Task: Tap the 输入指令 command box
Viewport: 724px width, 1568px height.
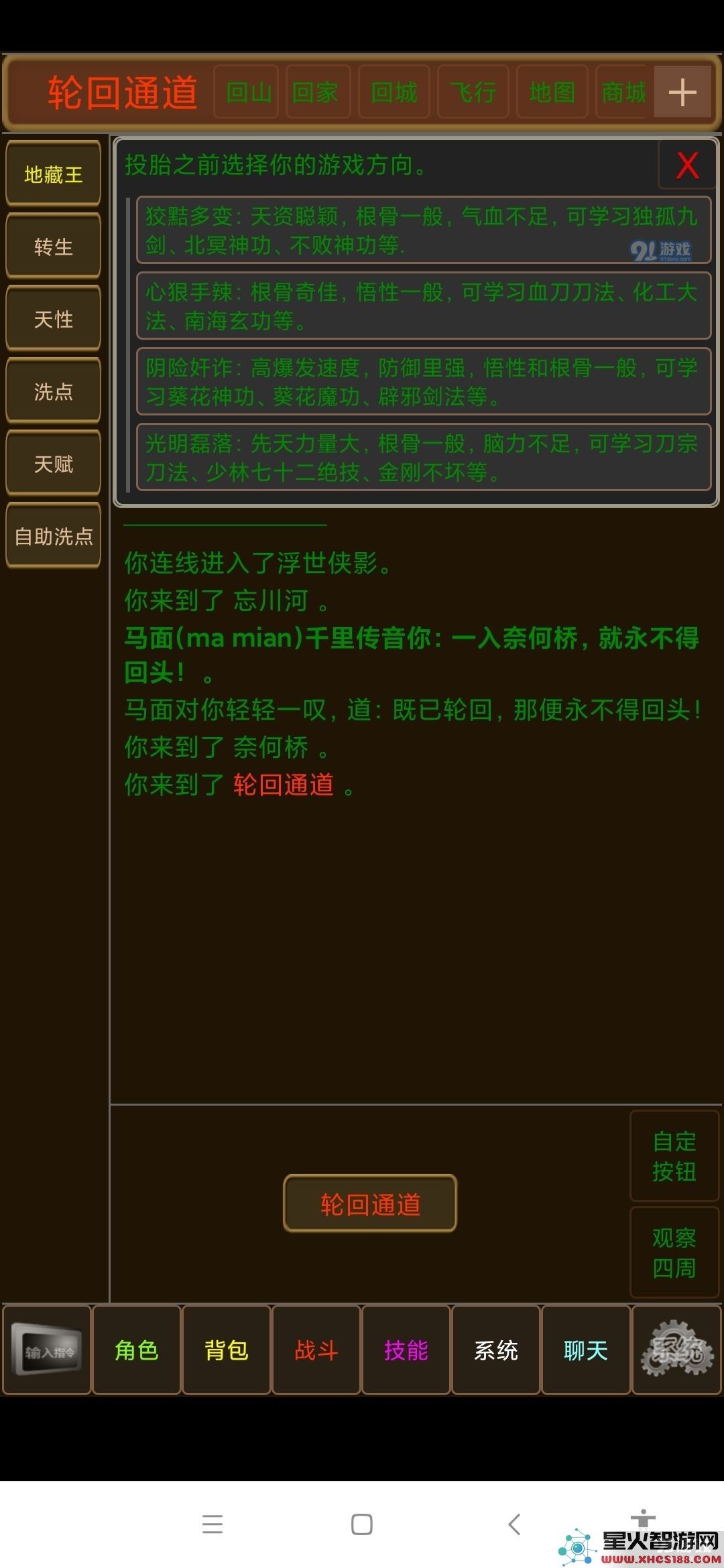Action: click(48, 1350)
